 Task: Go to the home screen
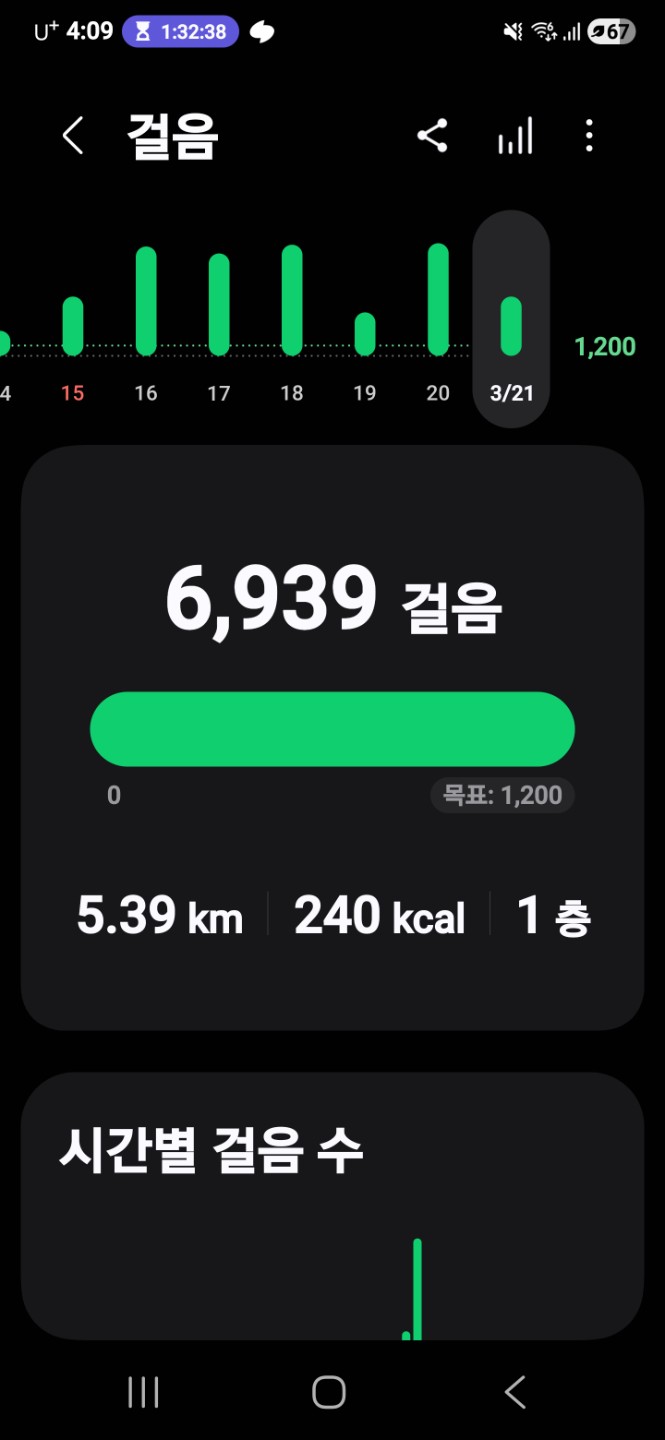pyautogui.click(x=329, y=1392)
